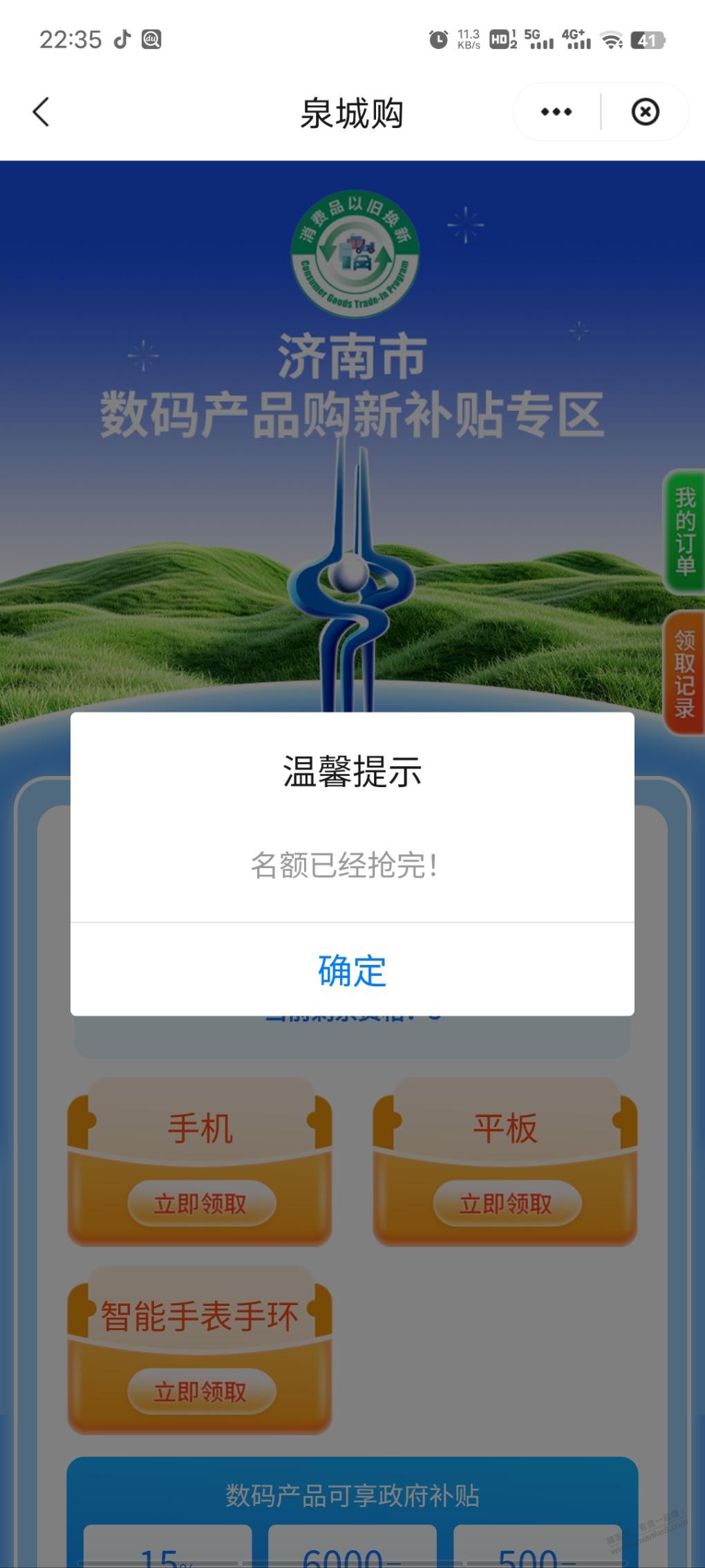Claim the 智能手表手环 subsidy coupon

[200, 1392]
